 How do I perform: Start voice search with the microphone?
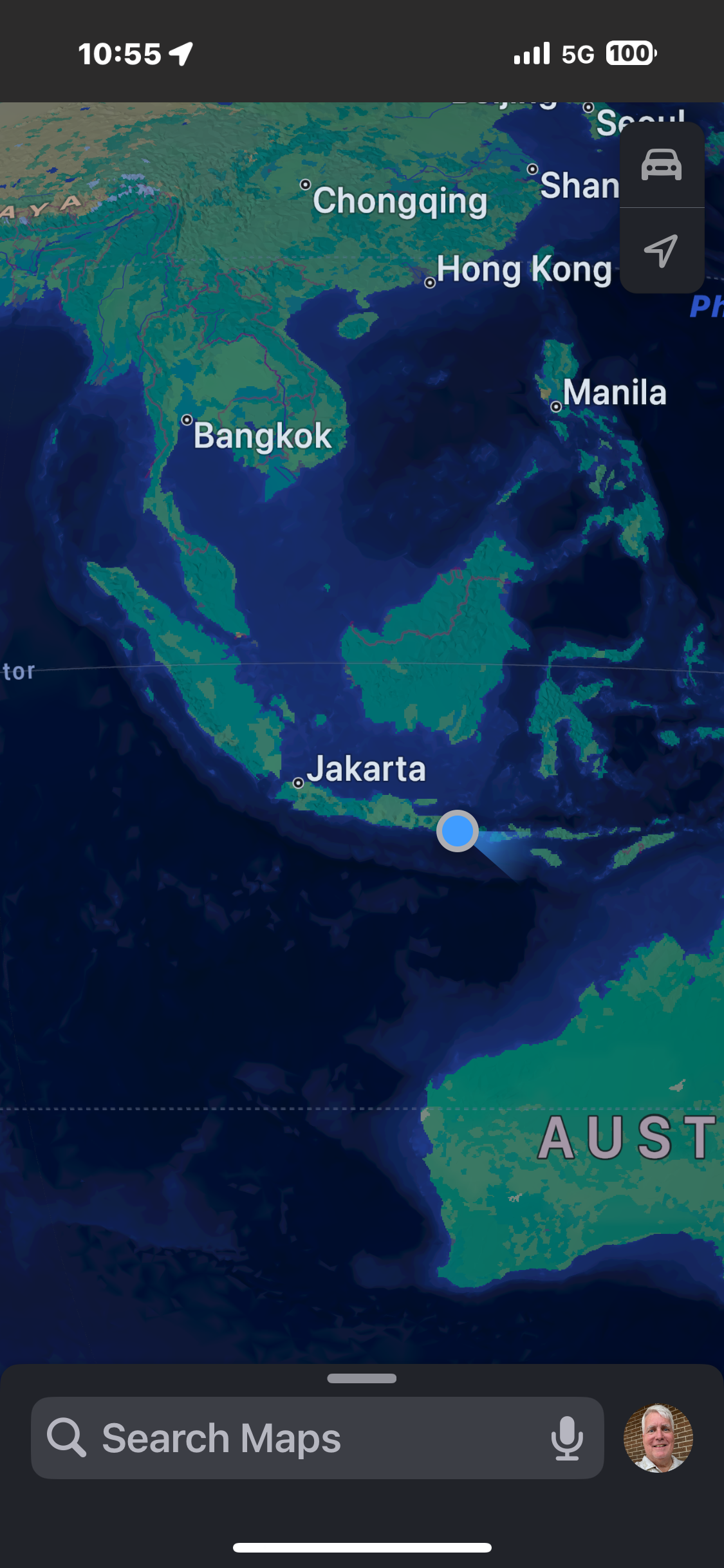click(x=567, y=1437)
